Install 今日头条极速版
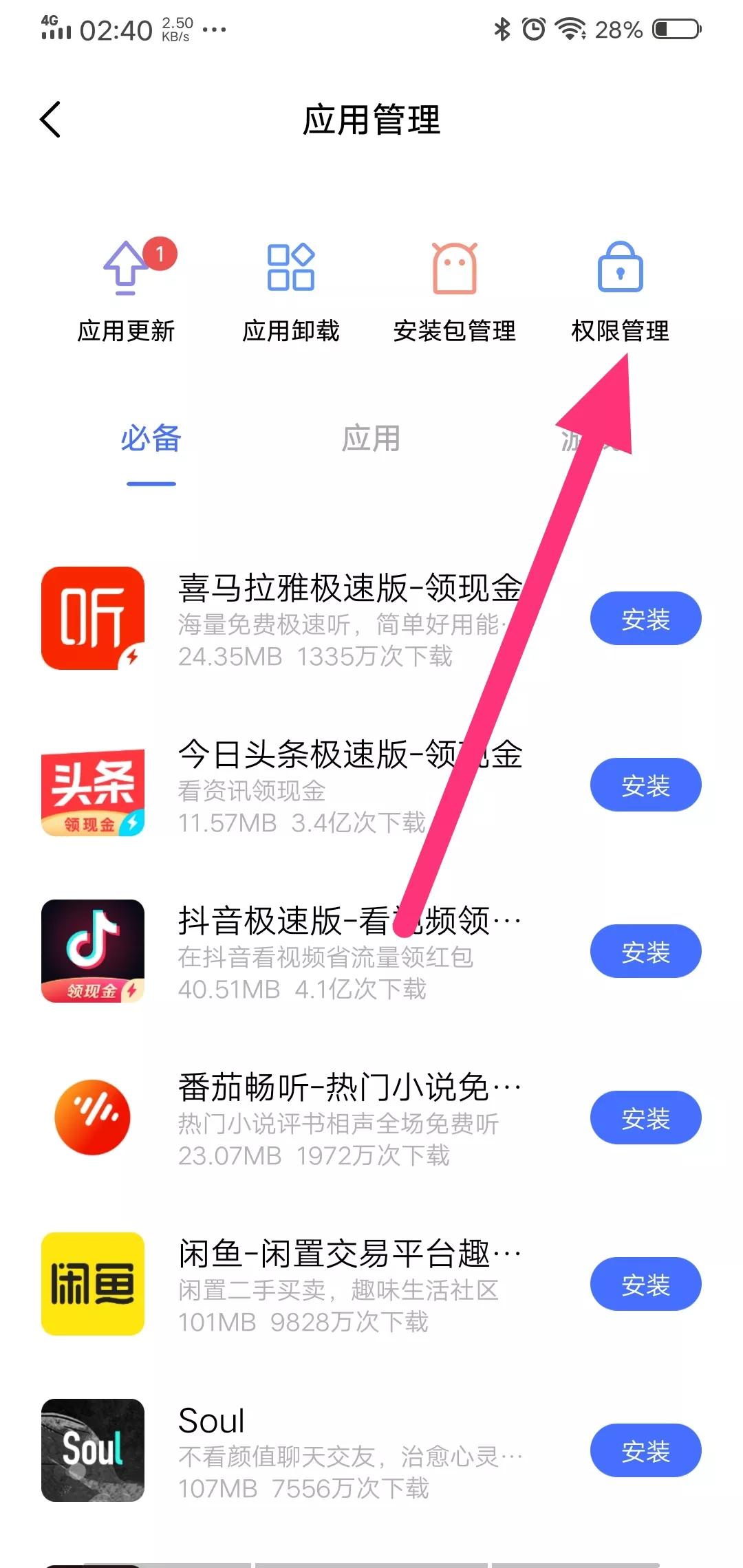 point(645,785)
